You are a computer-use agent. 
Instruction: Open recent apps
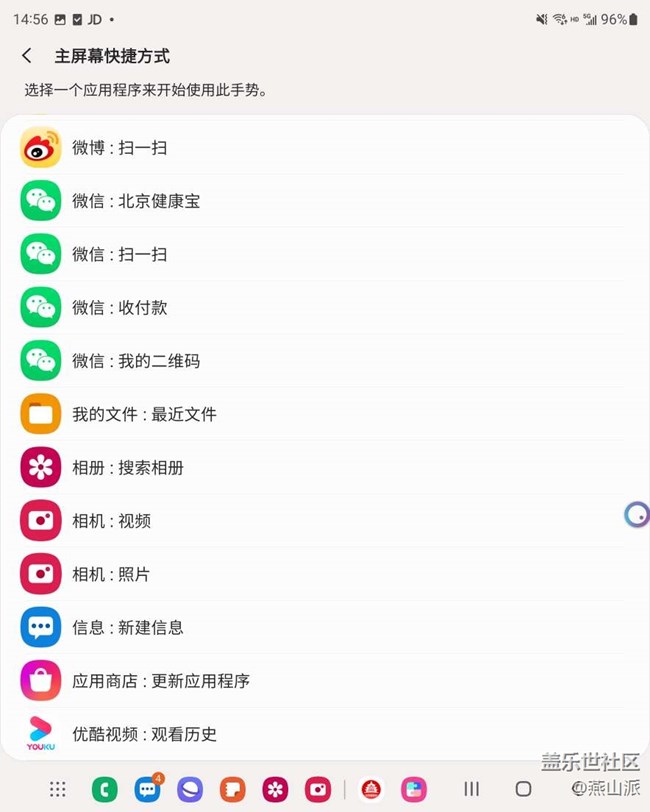pyautogui.click(x=471, y=789)
